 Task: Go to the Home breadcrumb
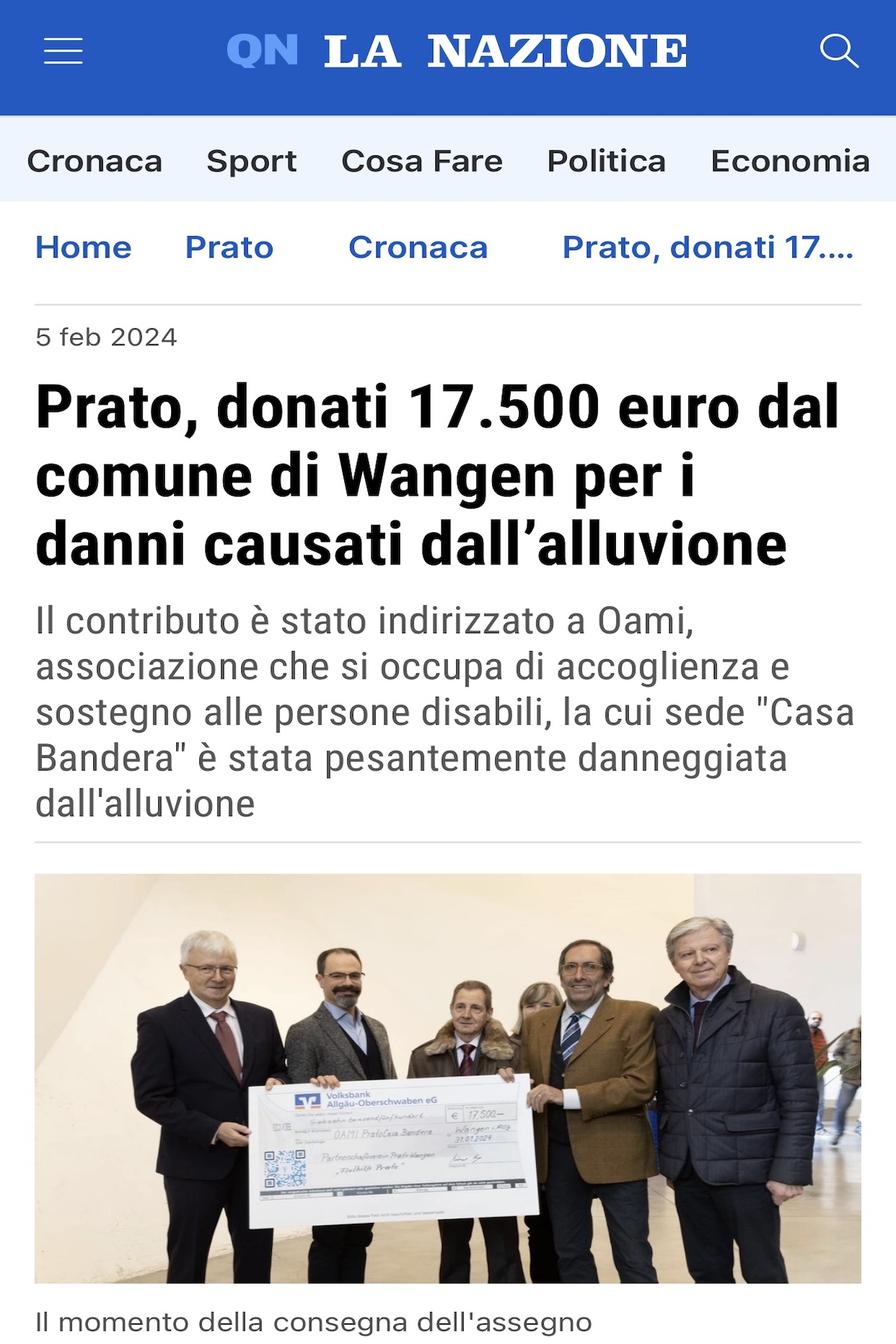coord(84,247)
